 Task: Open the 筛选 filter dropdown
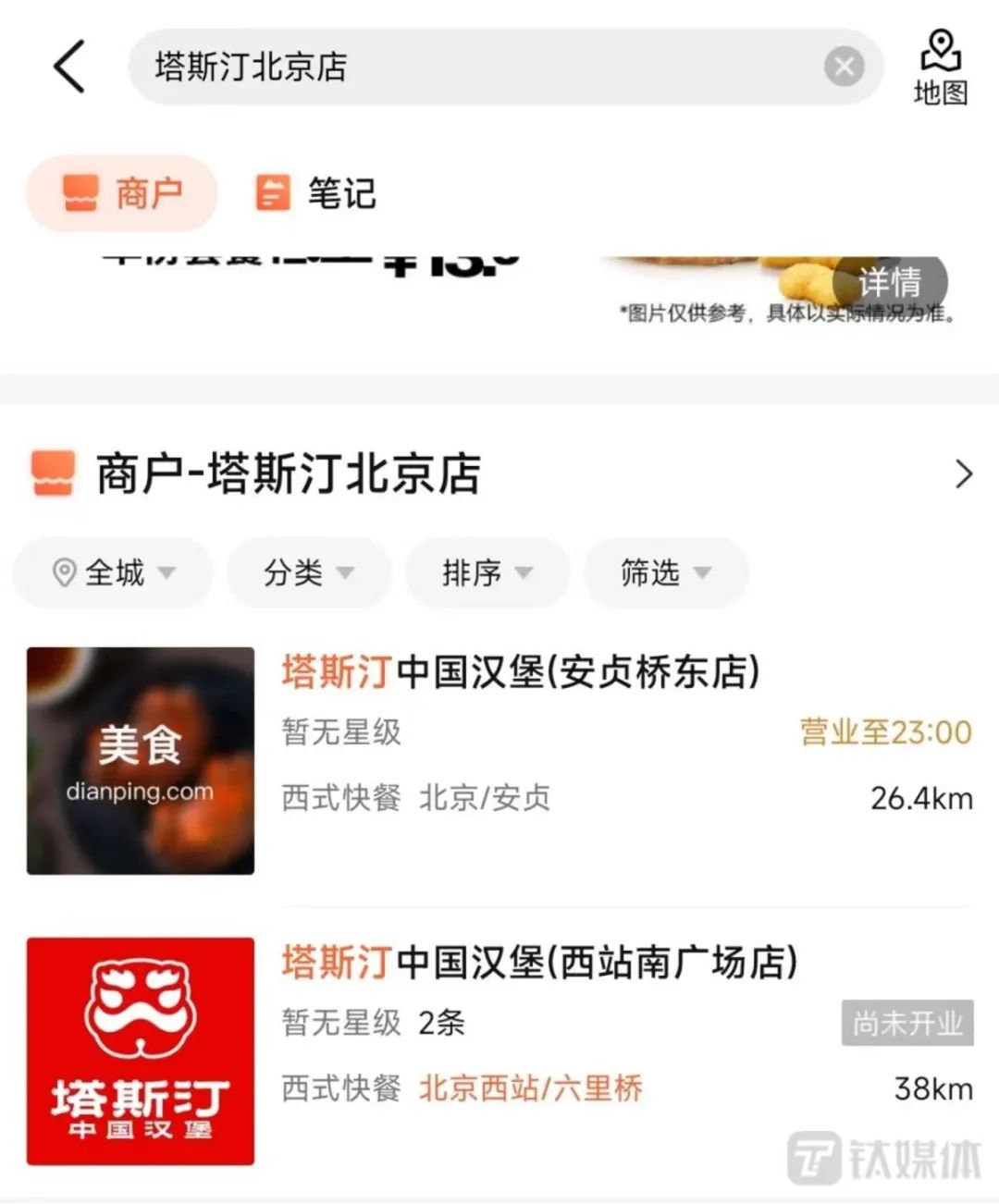click(x=665, y=572)
